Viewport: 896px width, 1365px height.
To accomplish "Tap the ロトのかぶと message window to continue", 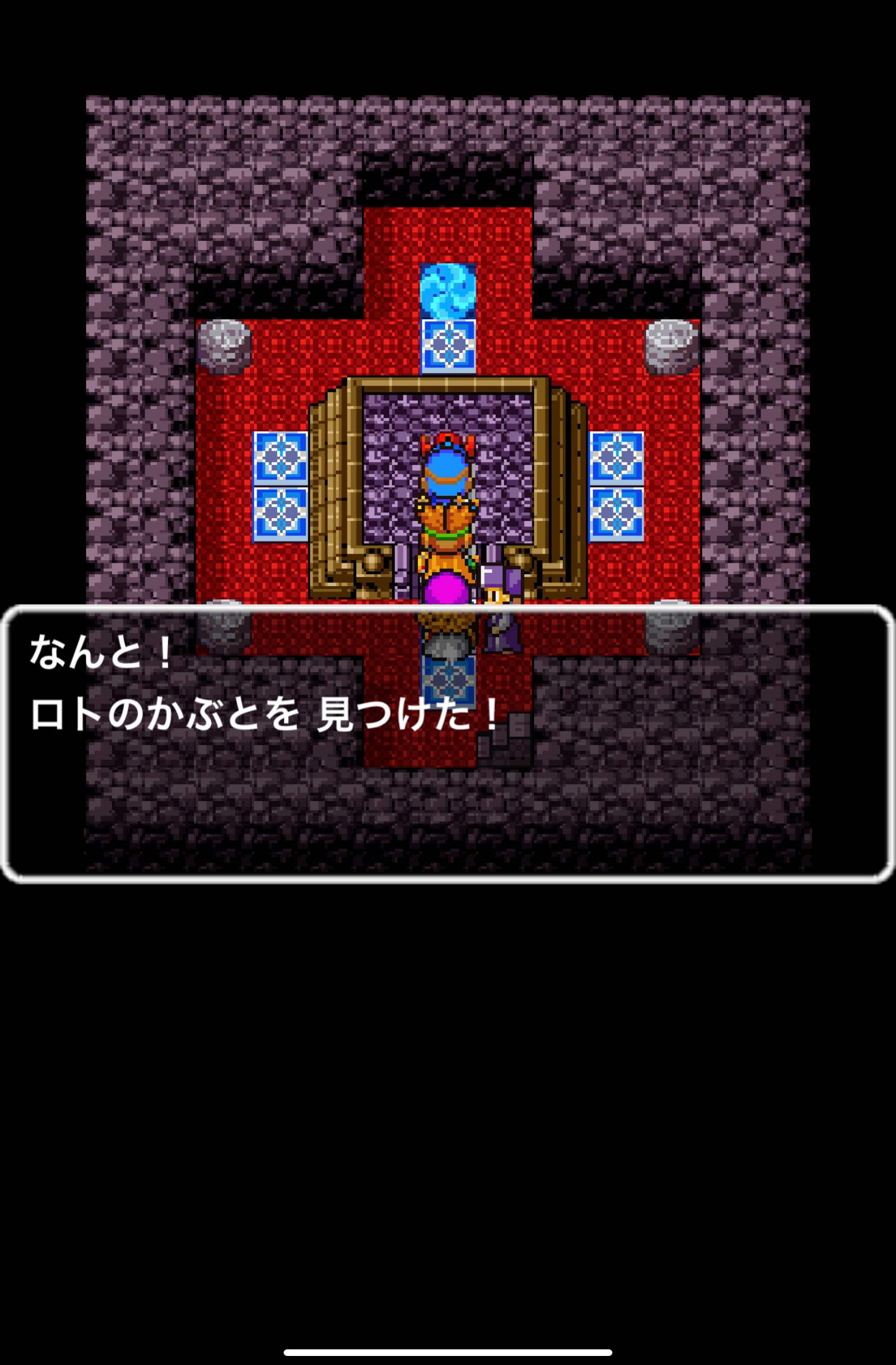I will click(x=447, y=743).
